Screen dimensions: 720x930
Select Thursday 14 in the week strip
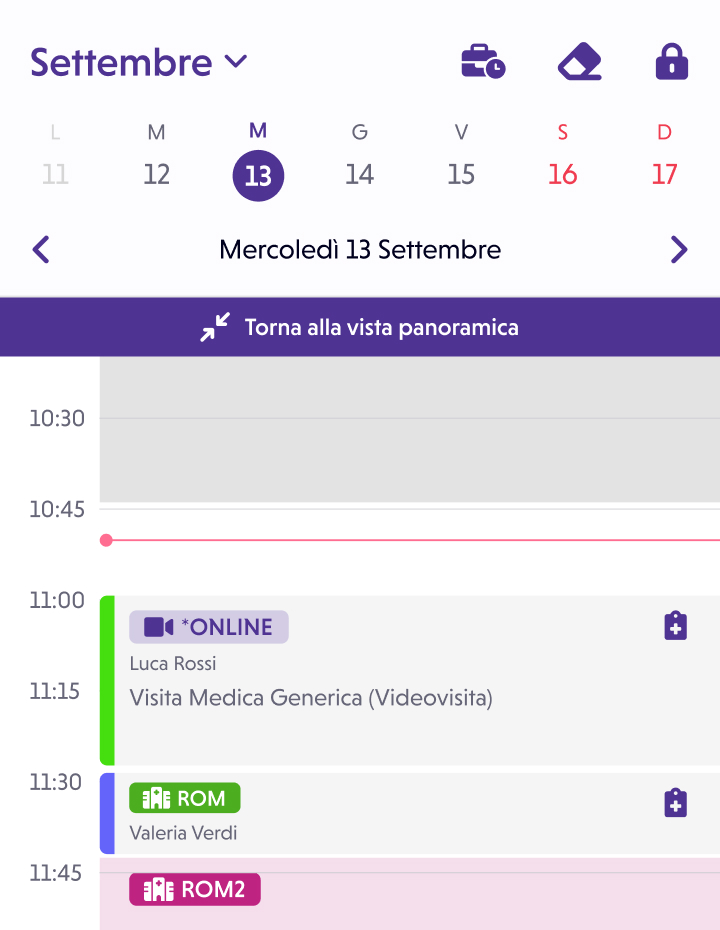click(359, 175)
